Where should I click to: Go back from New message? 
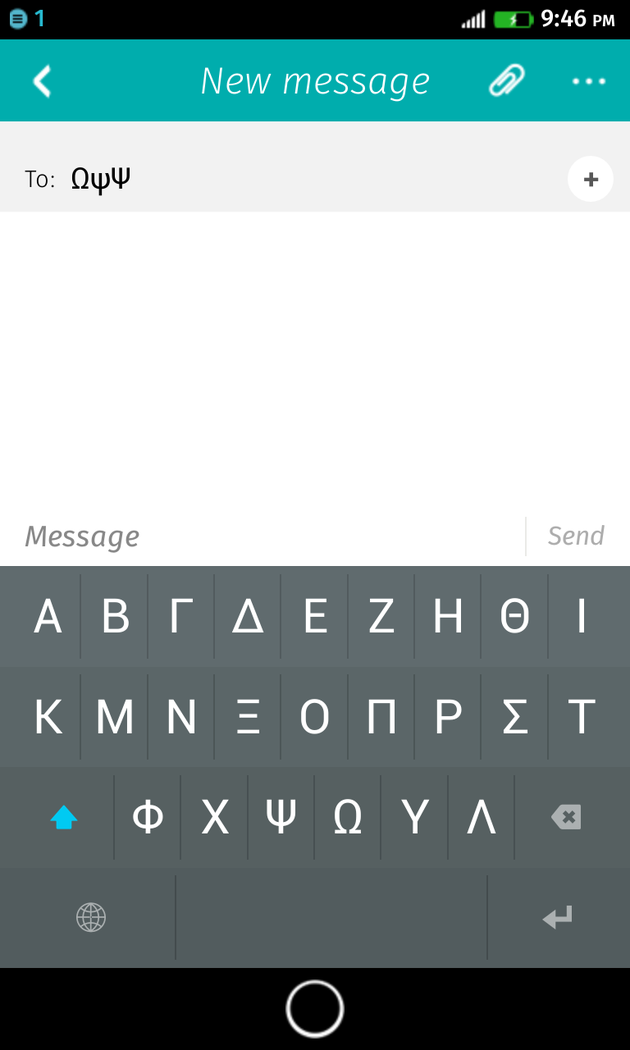click(x=42, y=81)
